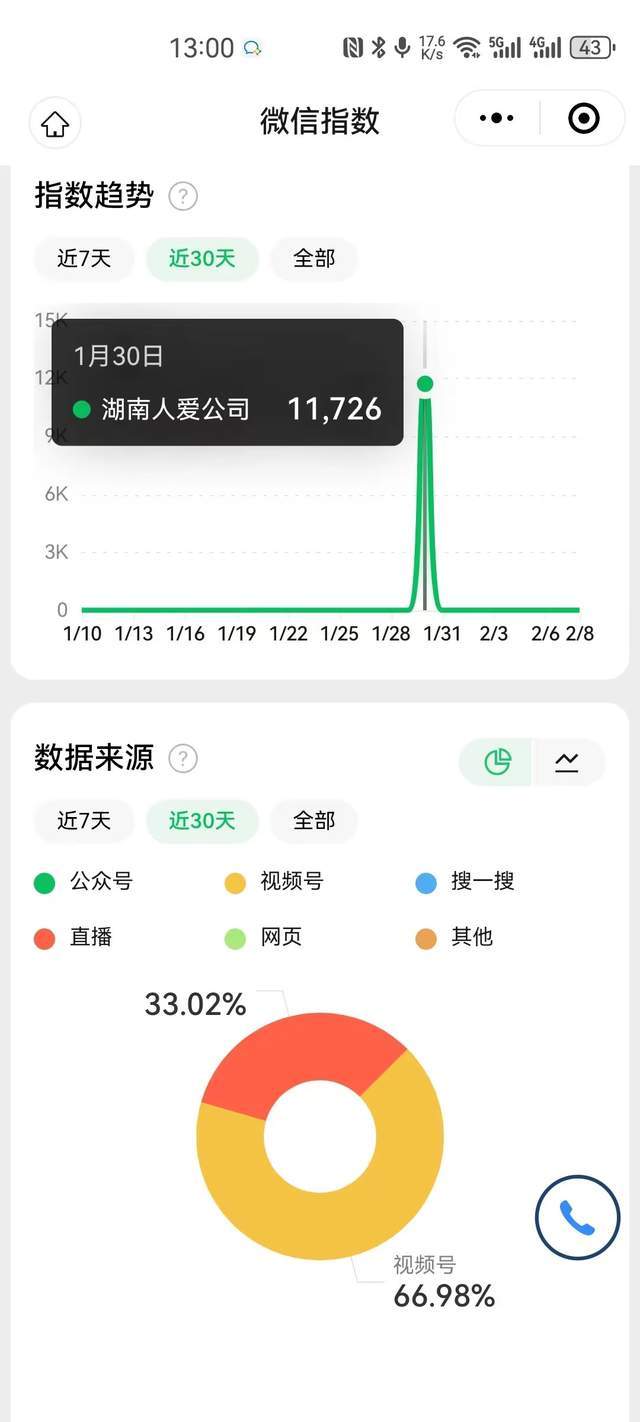
Task: Close the mini program with the circle button
Action: [583, 119]
